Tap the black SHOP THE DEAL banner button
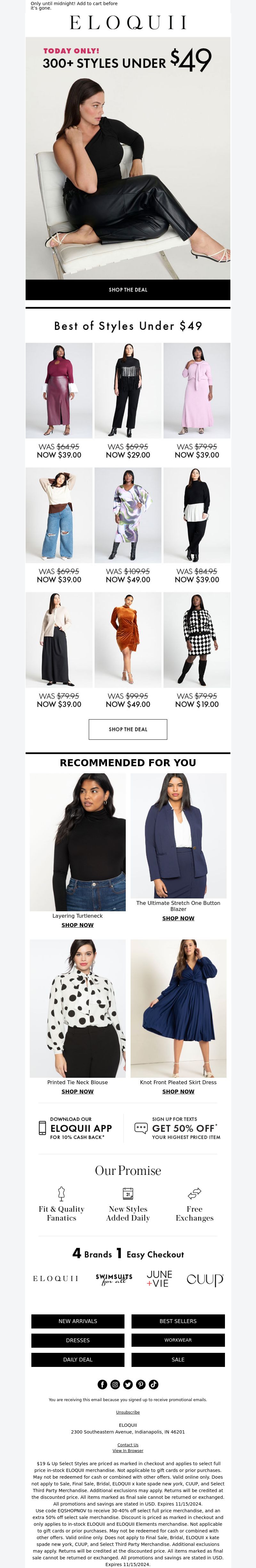The height and width of the screenshot is (1568, 256). (x=128, y=290)
